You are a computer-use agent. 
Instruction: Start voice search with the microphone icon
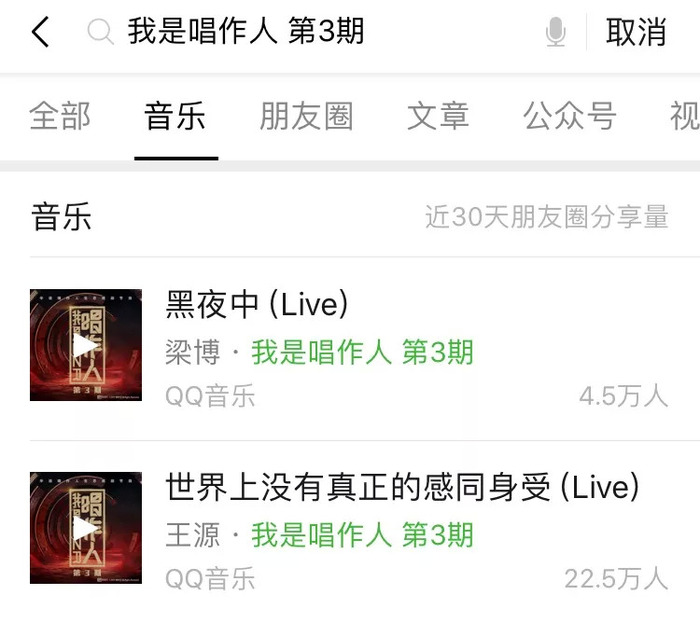click(x=556, y=33)
